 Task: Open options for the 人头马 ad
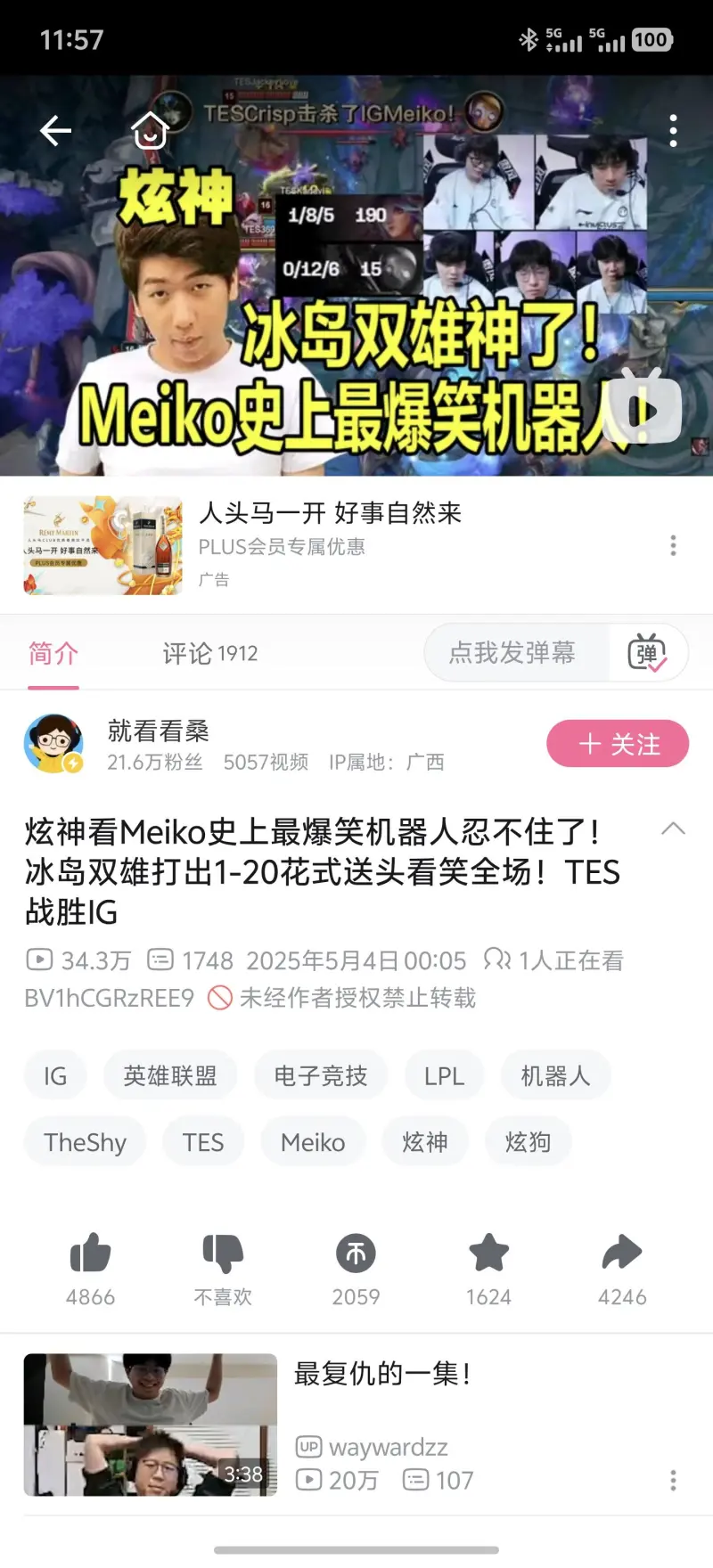(x=673, y=545)
